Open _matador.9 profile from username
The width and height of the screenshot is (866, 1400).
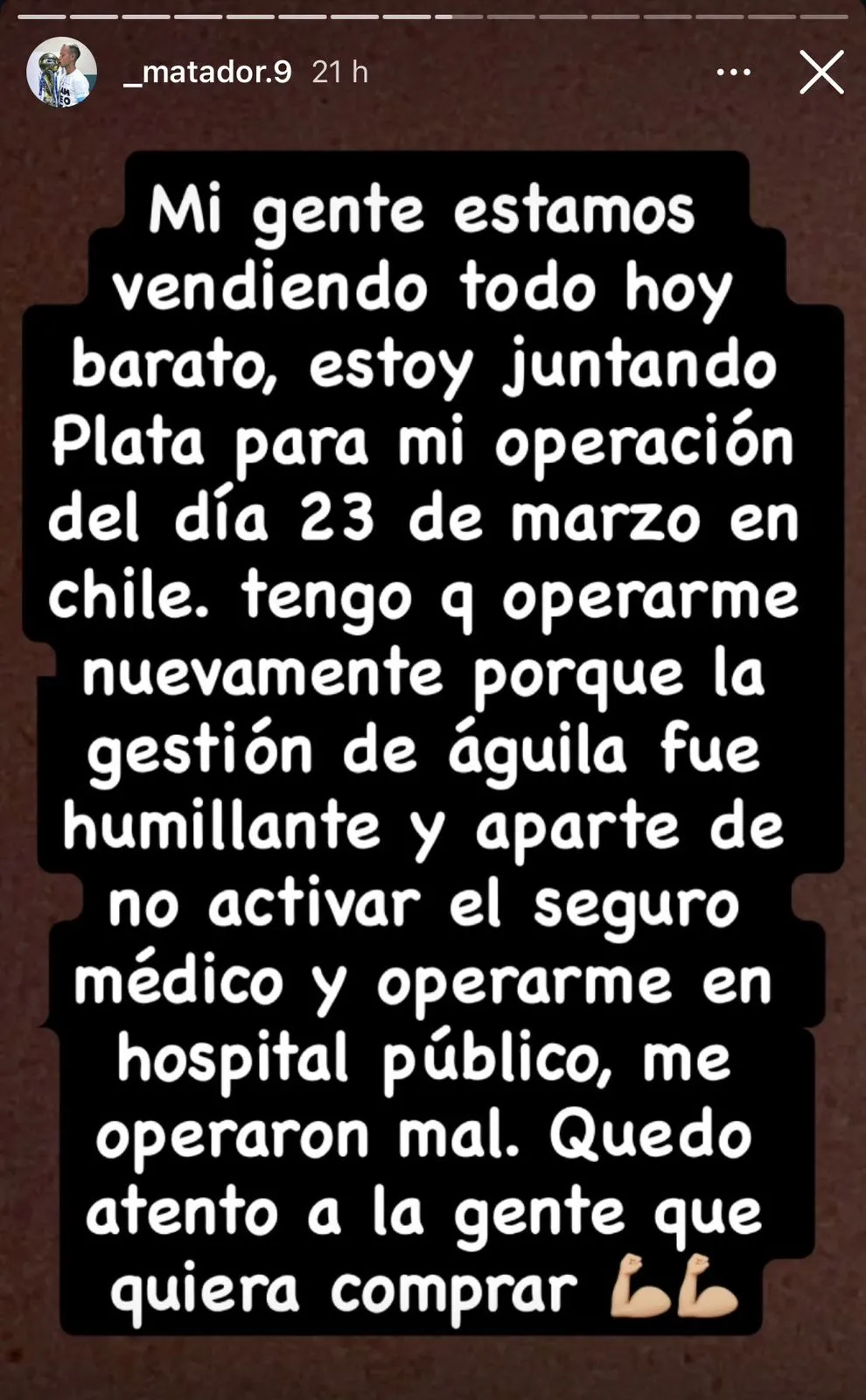207,72
